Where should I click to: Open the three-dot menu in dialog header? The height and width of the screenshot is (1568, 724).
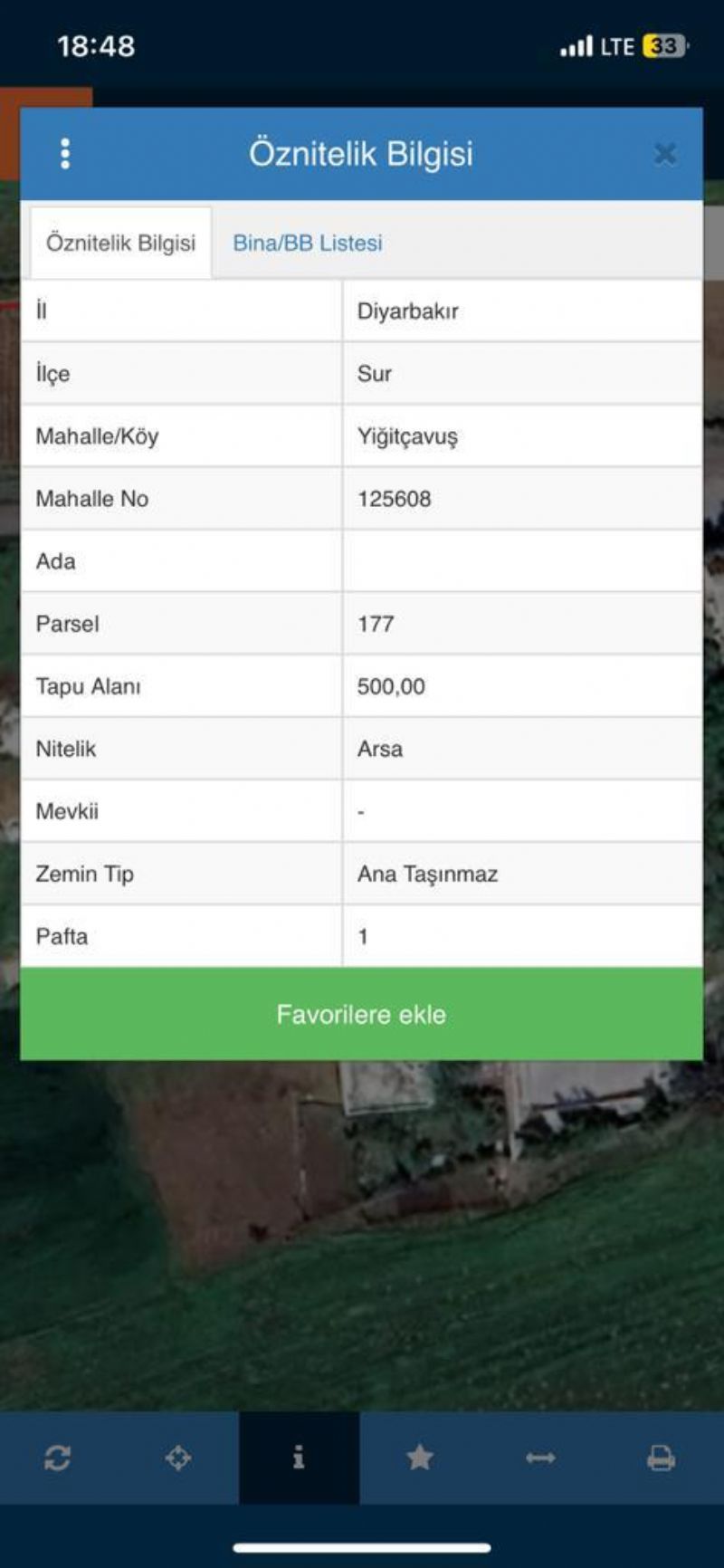click(65, 154)
